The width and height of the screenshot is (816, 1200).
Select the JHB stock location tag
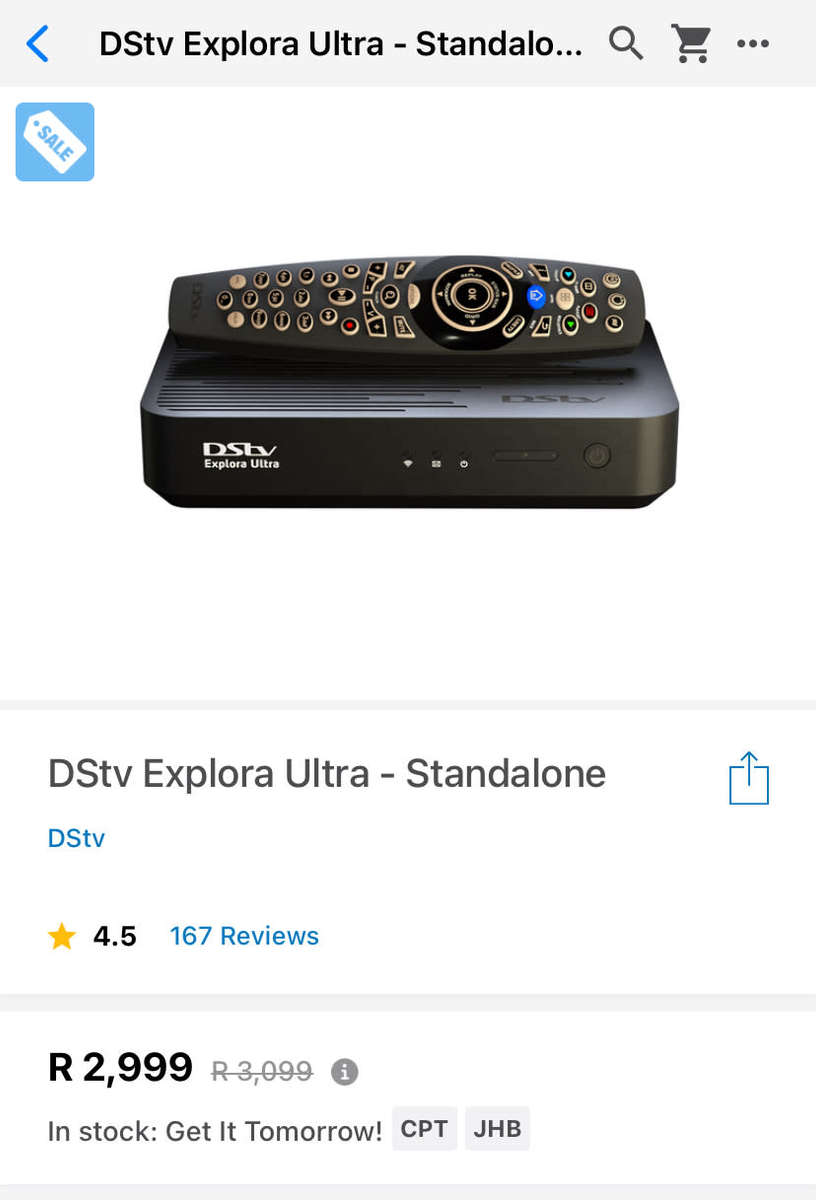pos(497,1128)
